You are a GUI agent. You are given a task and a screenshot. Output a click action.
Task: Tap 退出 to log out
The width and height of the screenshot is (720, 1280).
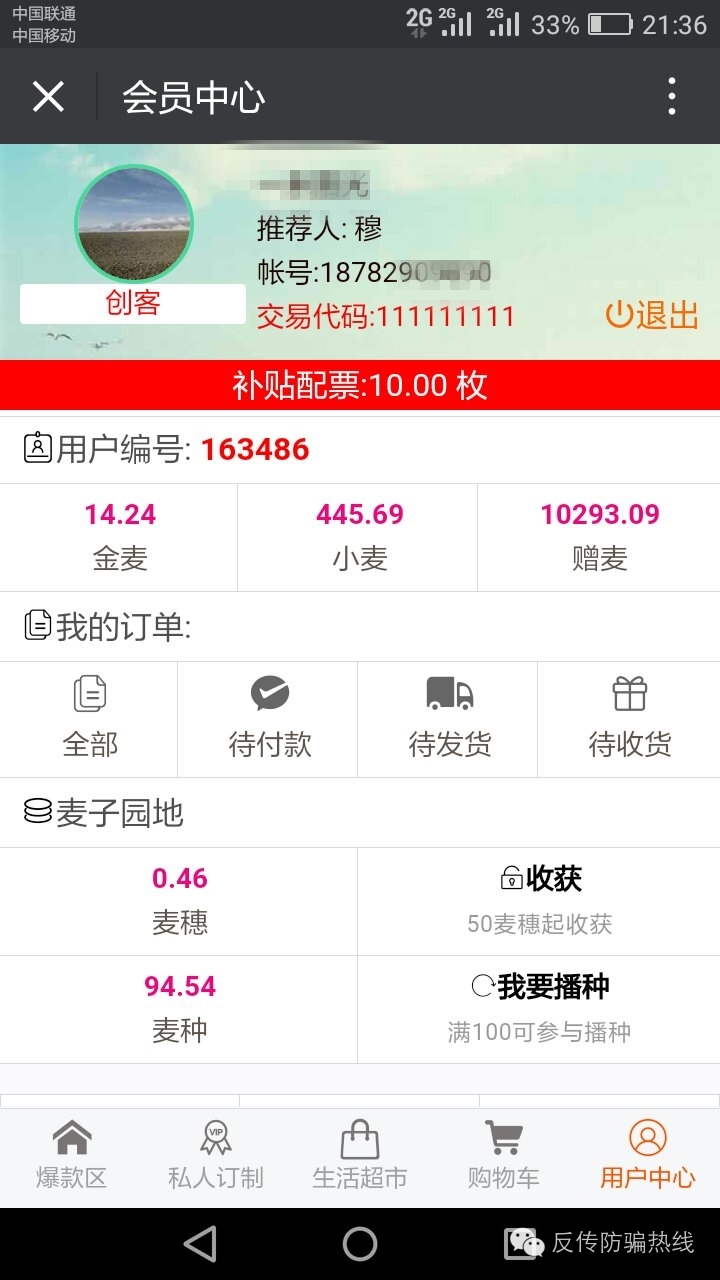652,315
